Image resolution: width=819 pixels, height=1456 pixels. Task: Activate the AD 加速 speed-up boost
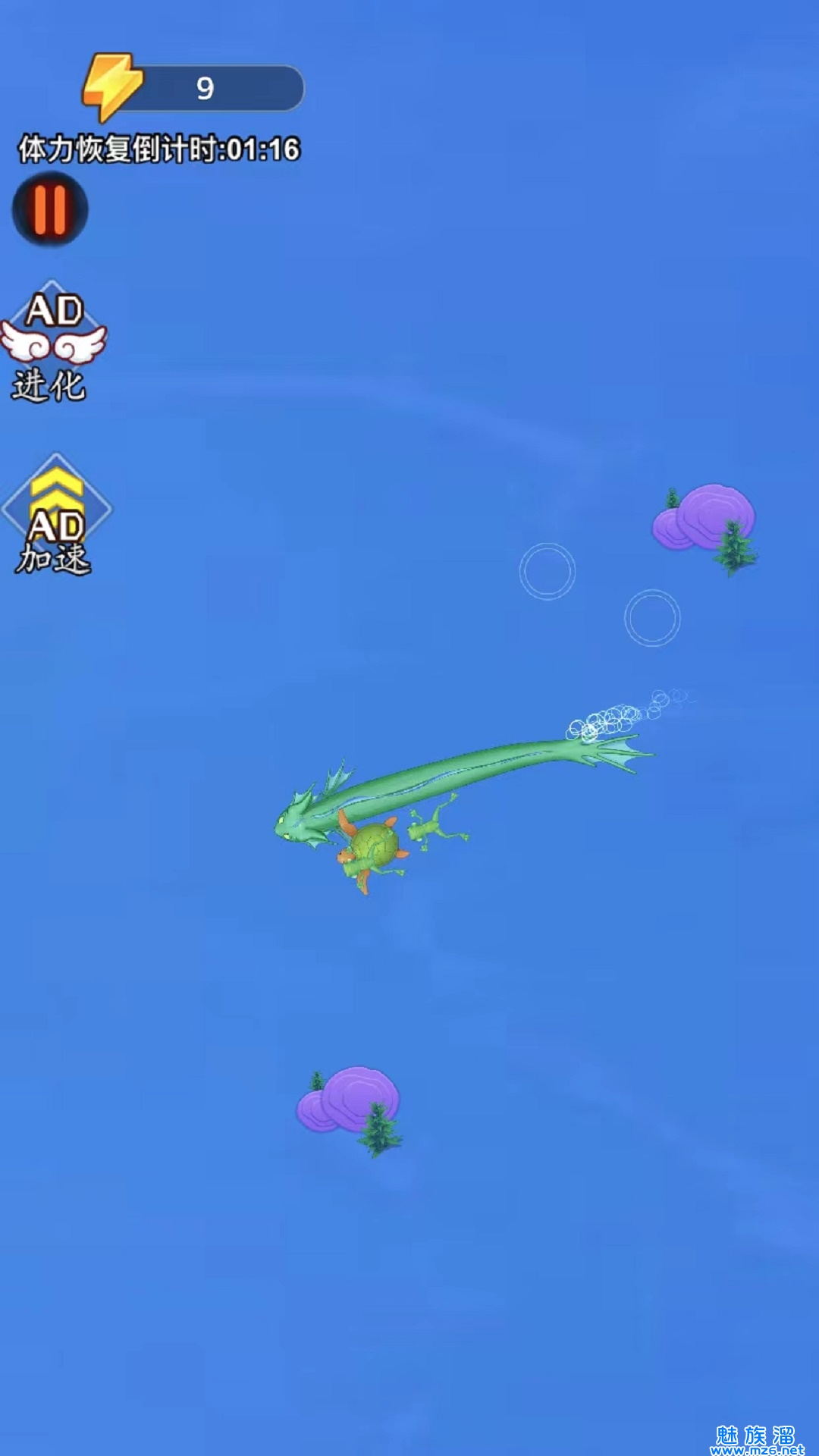[x=56, y=515]
